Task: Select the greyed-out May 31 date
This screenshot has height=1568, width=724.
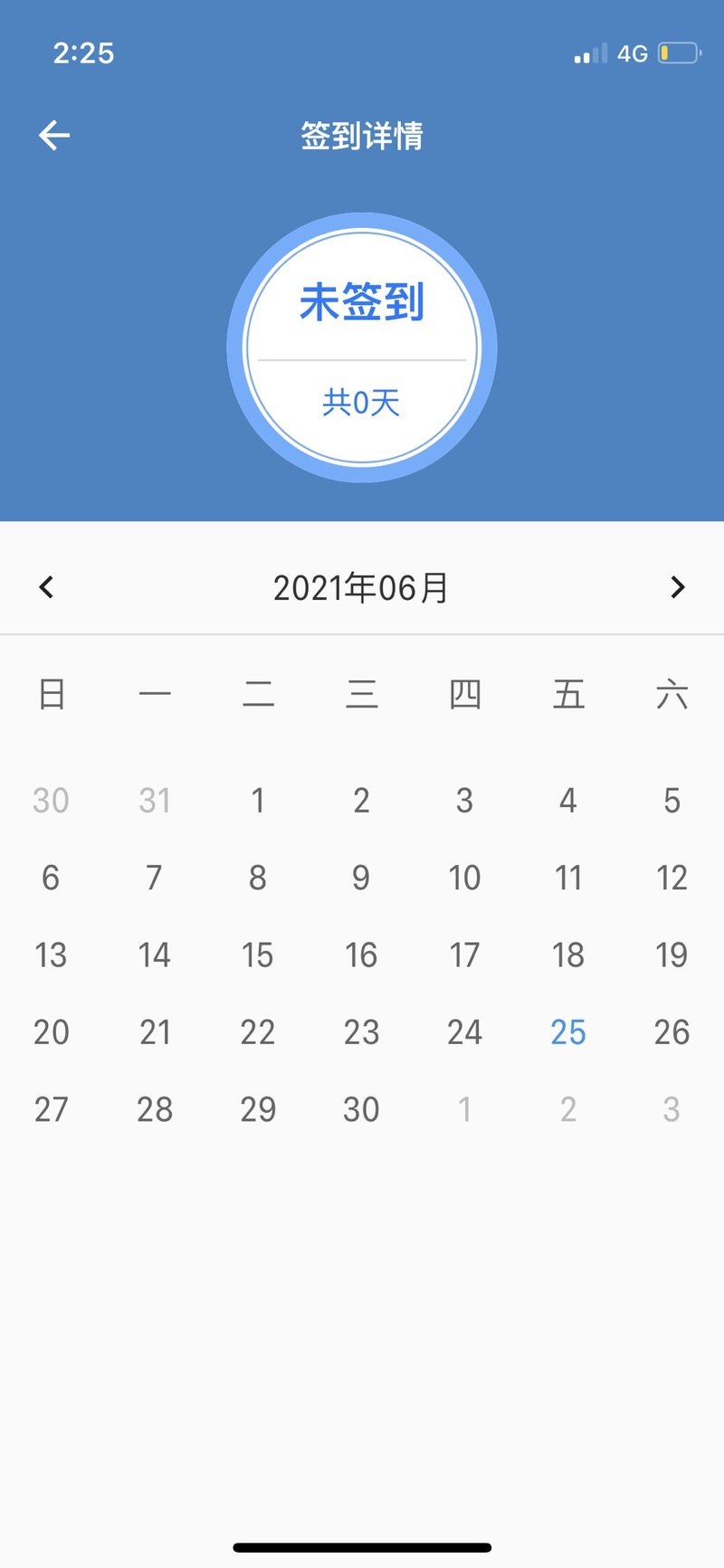Action: point(155,801)
